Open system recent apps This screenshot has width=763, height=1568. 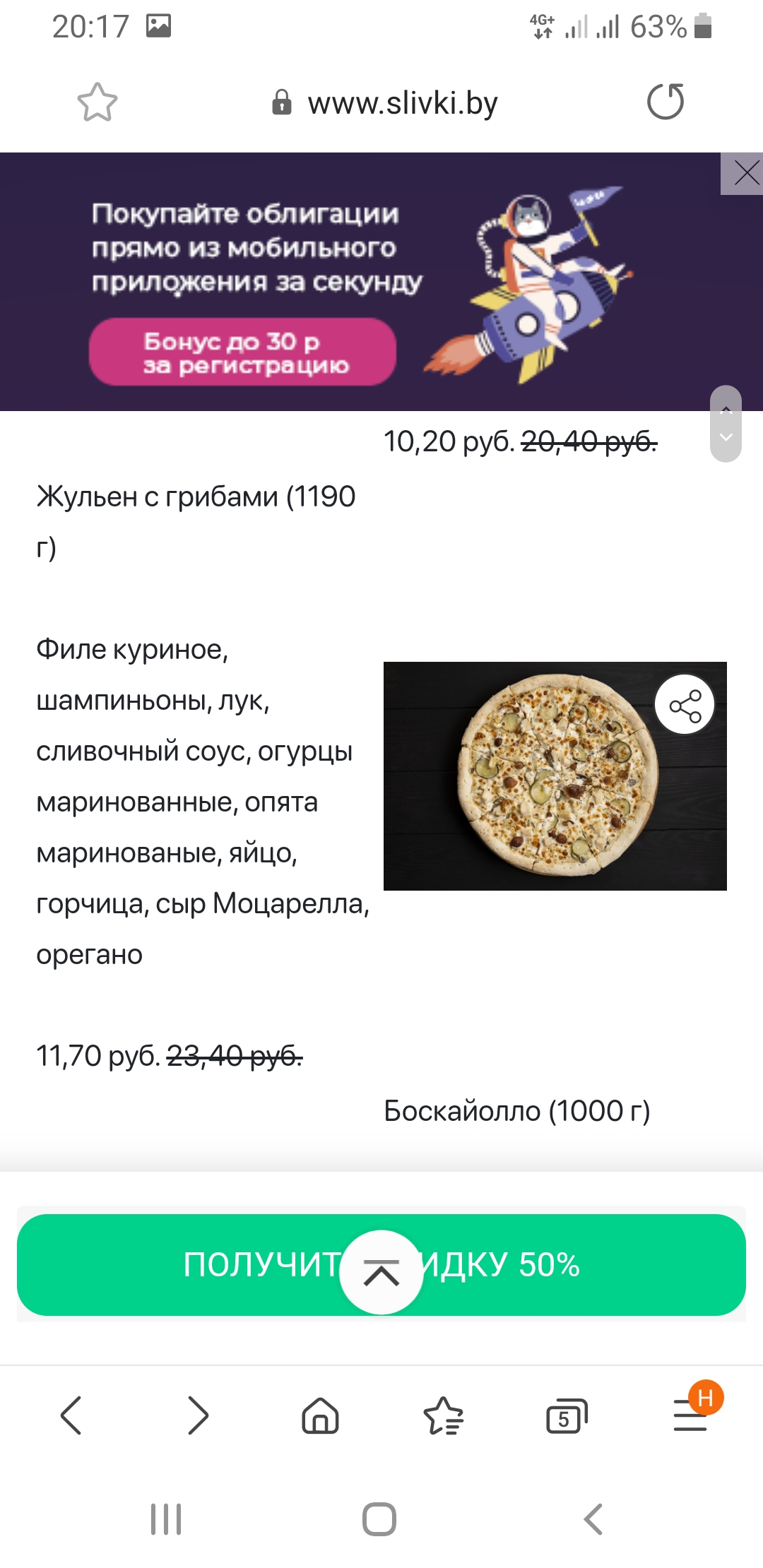click(167, 1519)
